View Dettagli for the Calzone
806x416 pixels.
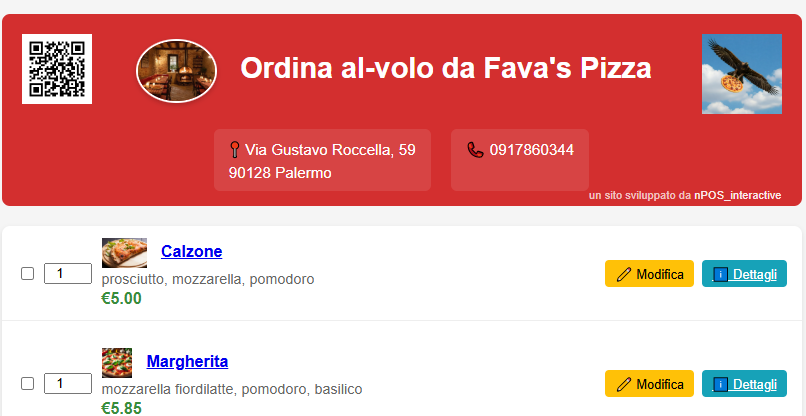tap(744, 274)
